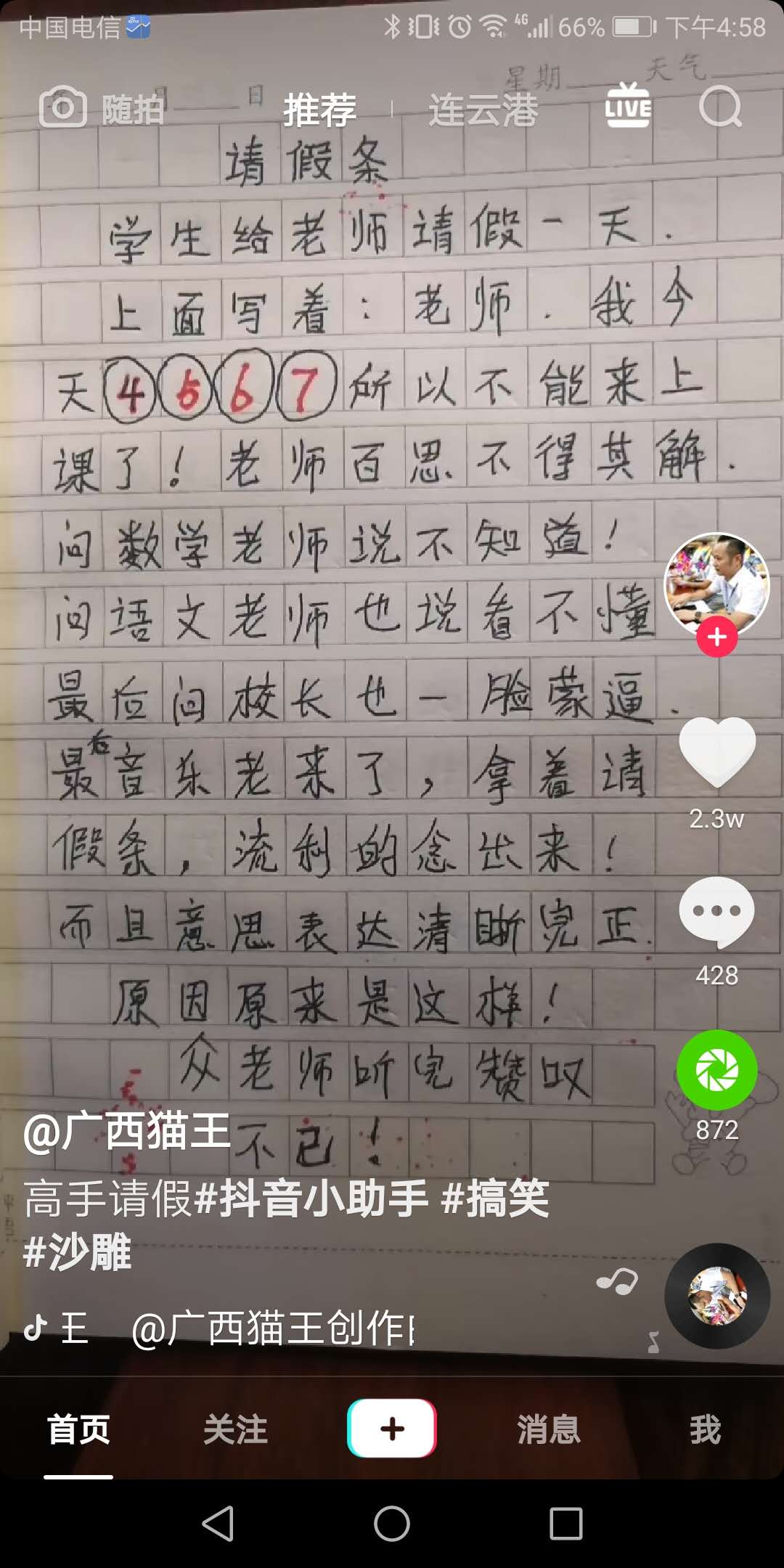Follow the creator with the red plus
This screenshot has width=784, height=1568.
coord(716,637)
